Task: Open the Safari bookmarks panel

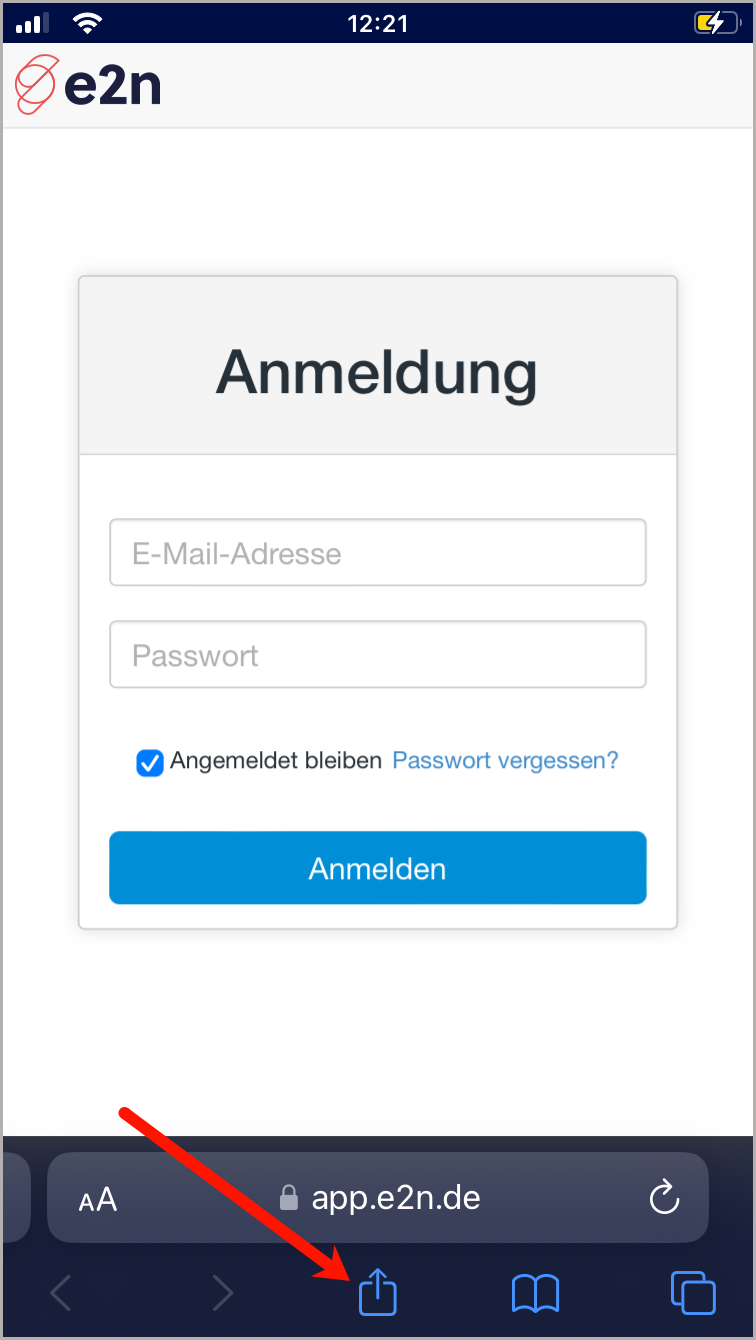Action: pyautogui.click(x=535, y=1292)
